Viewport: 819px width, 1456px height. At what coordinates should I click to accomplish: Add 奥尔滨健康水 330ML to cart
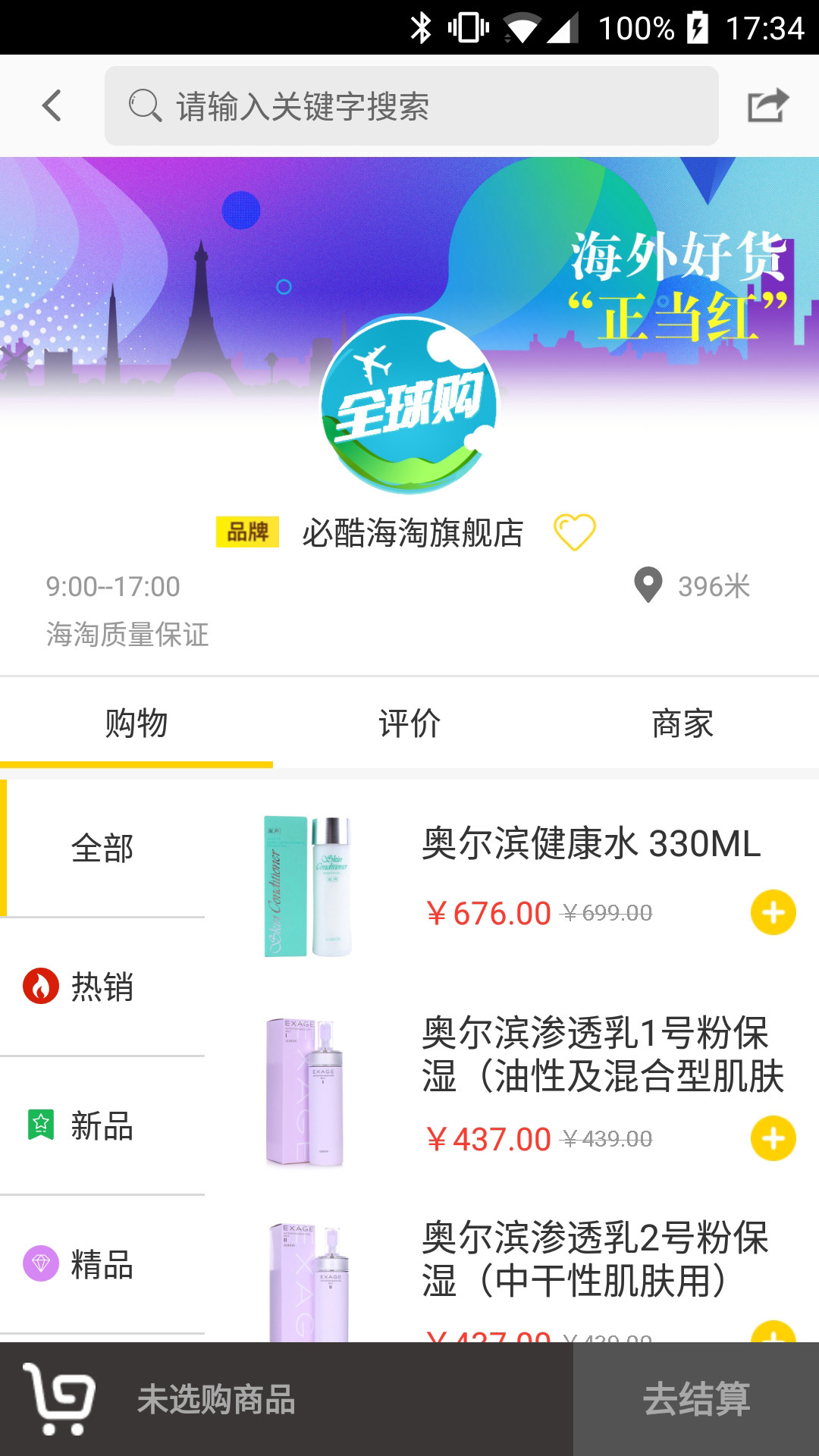click(773, 912)
